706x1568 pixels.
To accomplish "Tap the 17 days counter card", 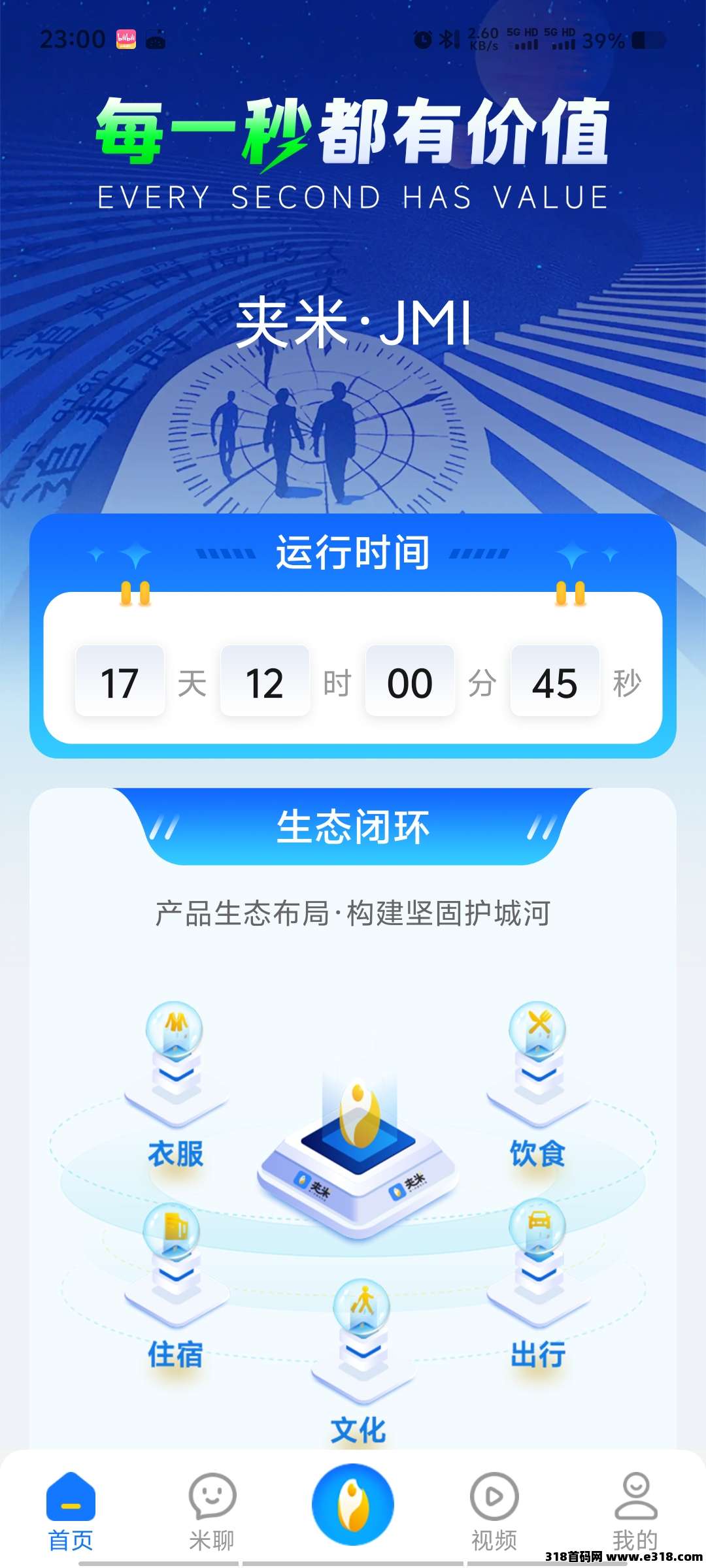I will pos(121,682).
